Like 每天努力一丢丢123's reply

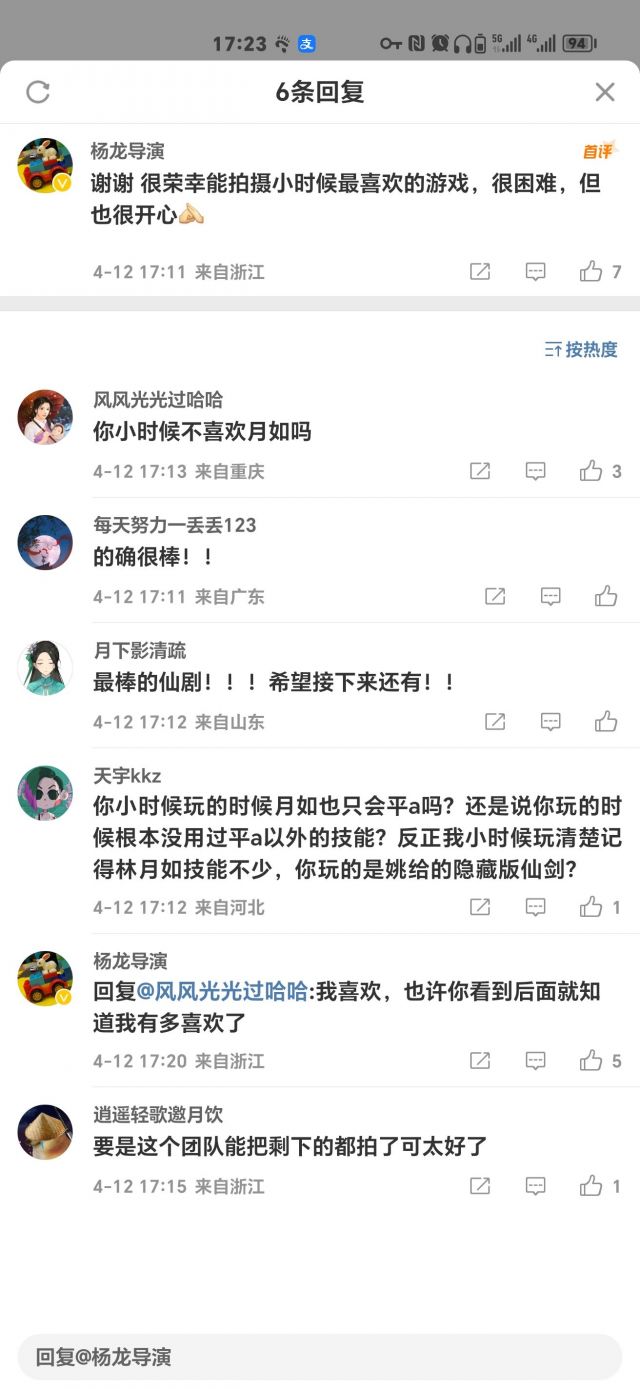click(606, 597)
